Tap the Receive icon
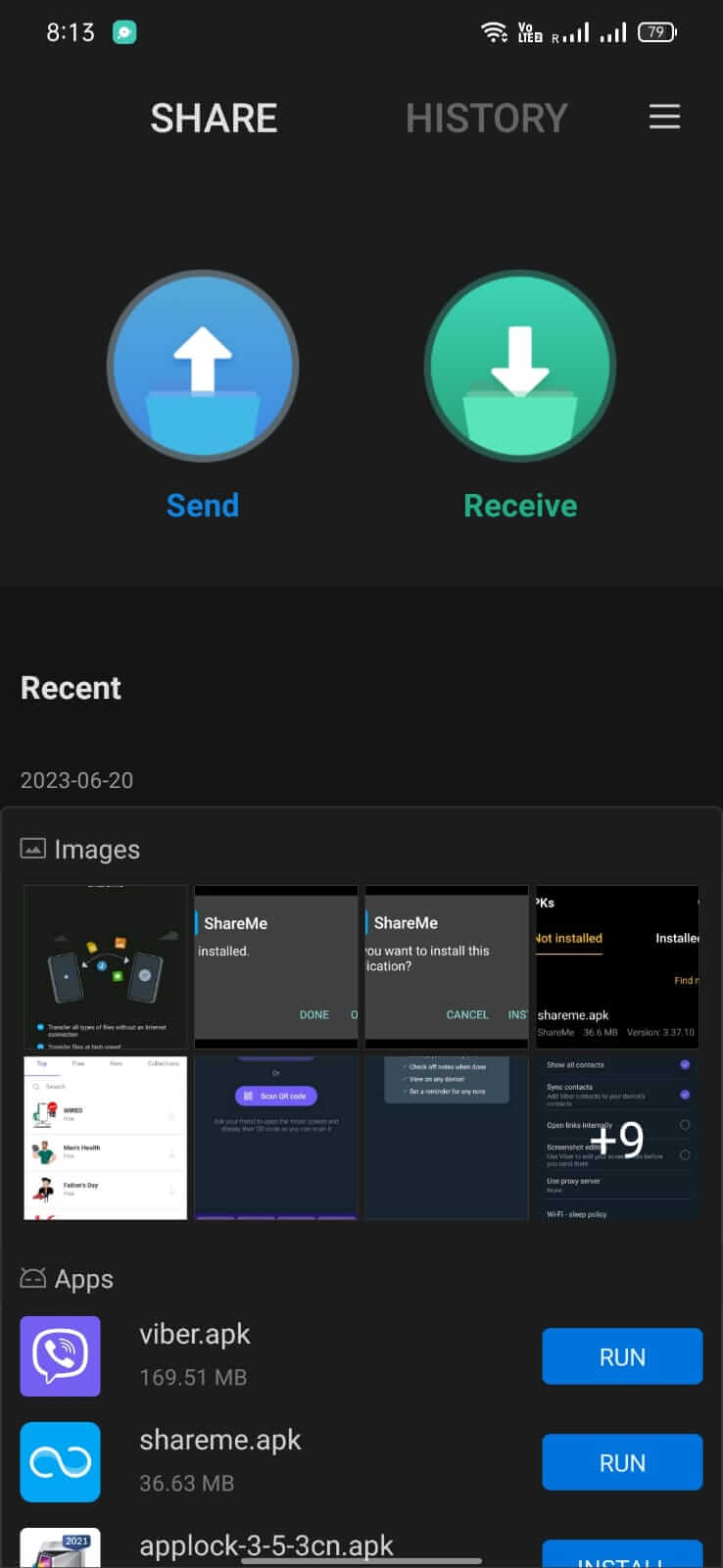Viewport: 723px width, 1568px height. (x=520, y=365)
